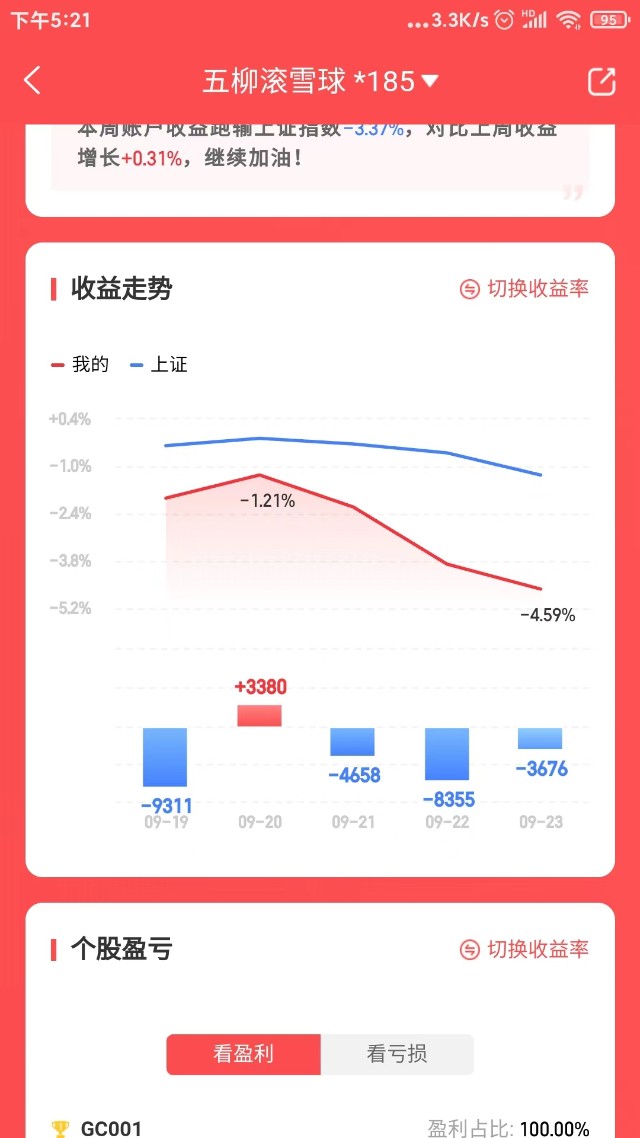640x1138 pixels.
Task: Open the GC001 stock row
Action: (320, 1128)
